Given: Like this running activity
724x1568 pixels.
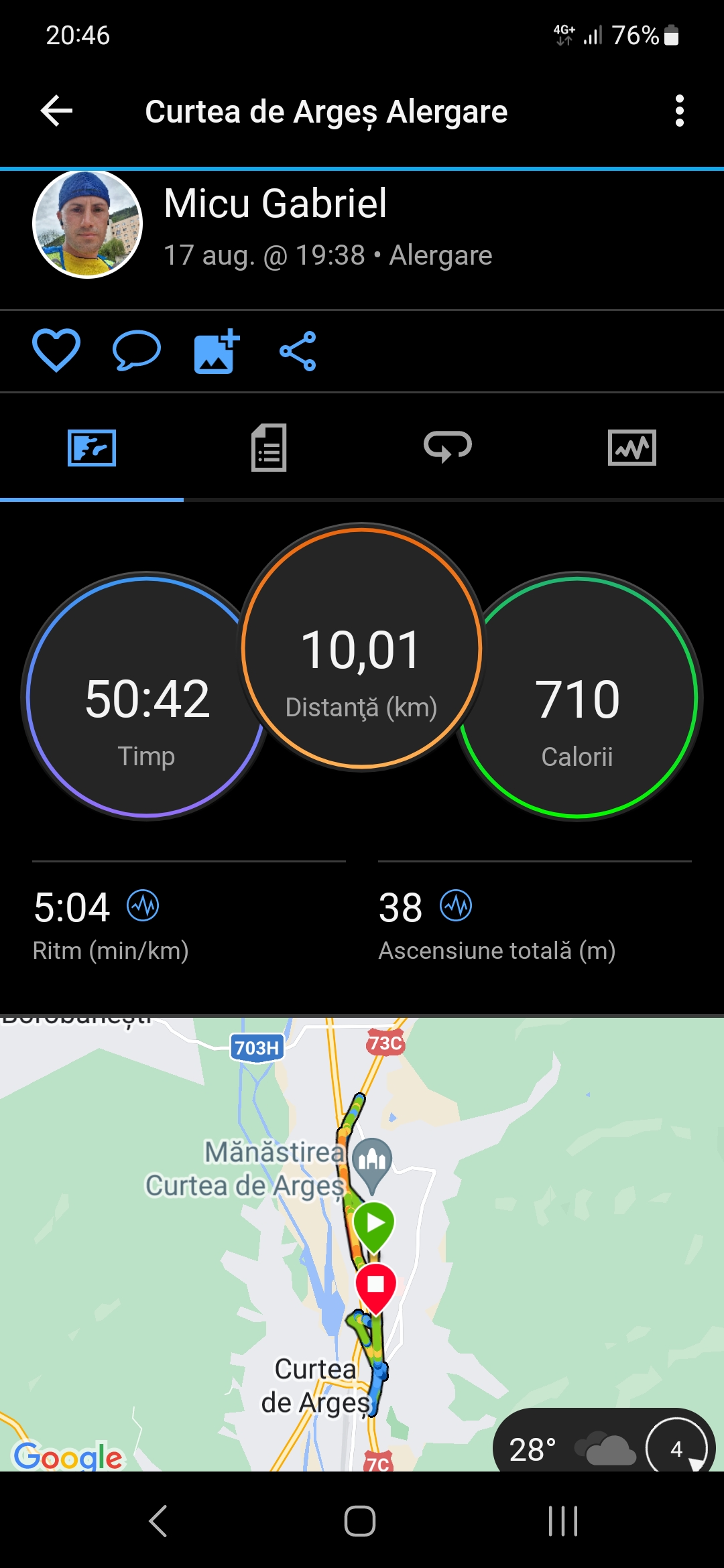Looking at the screenshot, I should (56, 350).
